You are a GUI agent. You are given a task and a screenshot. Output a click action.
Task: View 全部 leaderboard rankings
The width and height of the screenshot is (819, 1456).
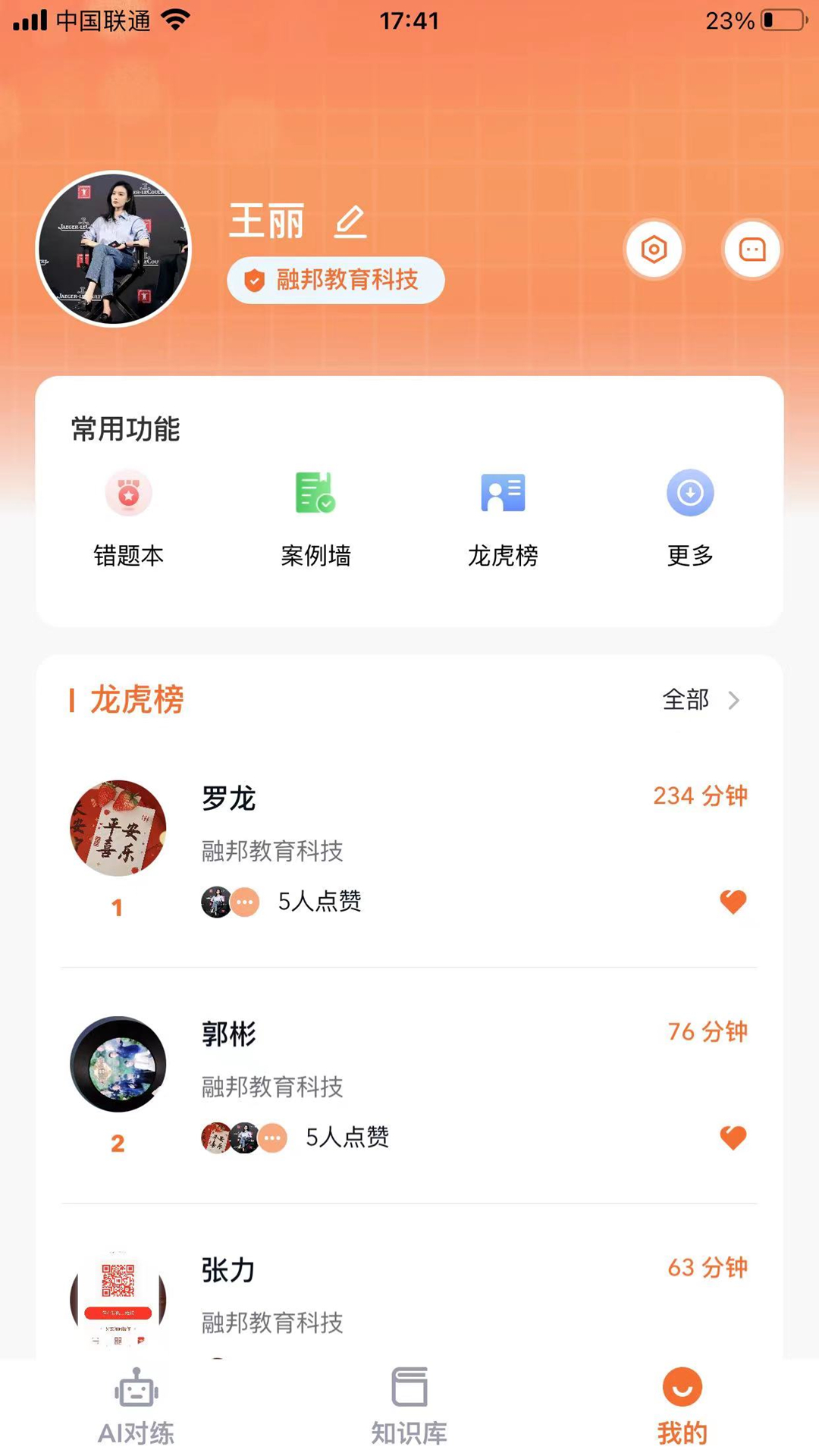pyautogui.click(x=699, y=699)
